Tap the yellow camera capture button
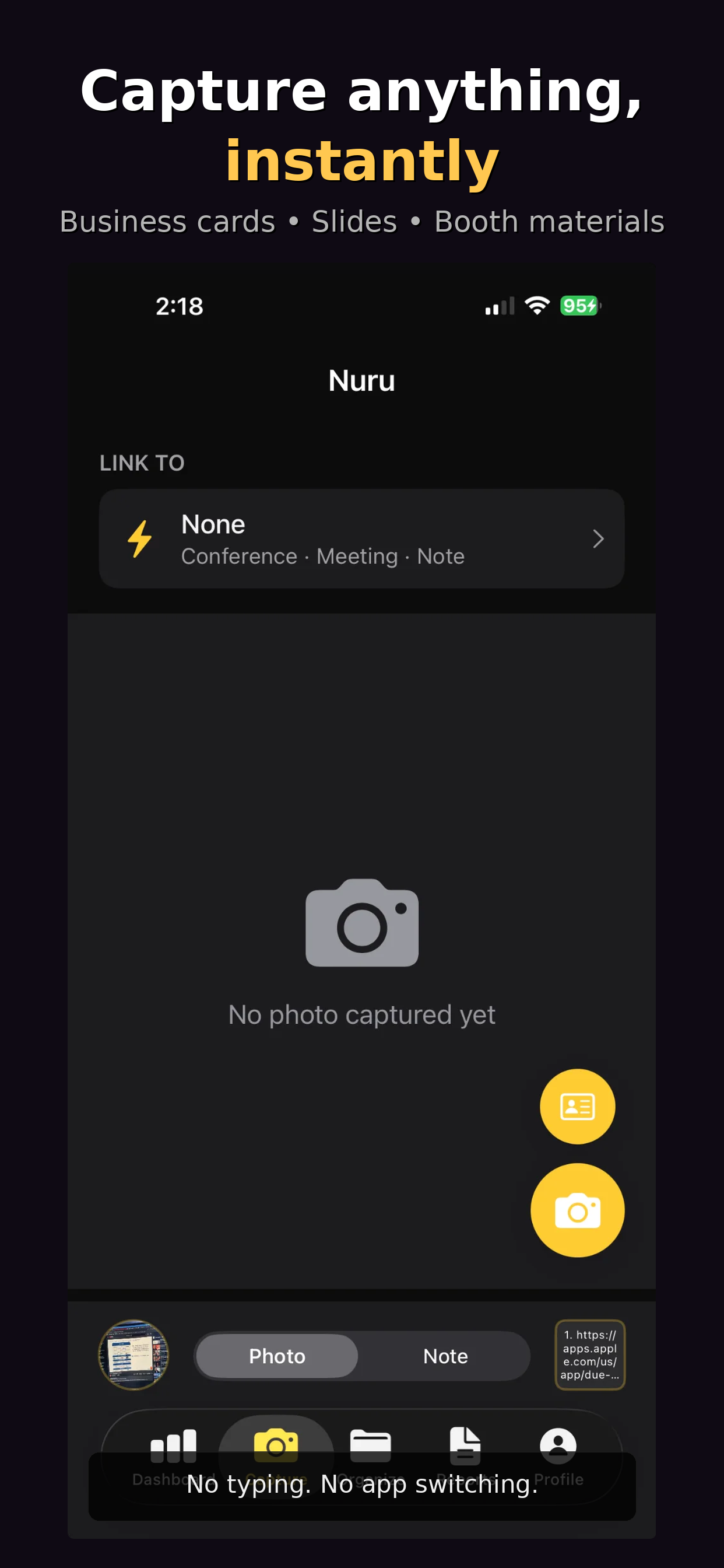 [577, 1210]
